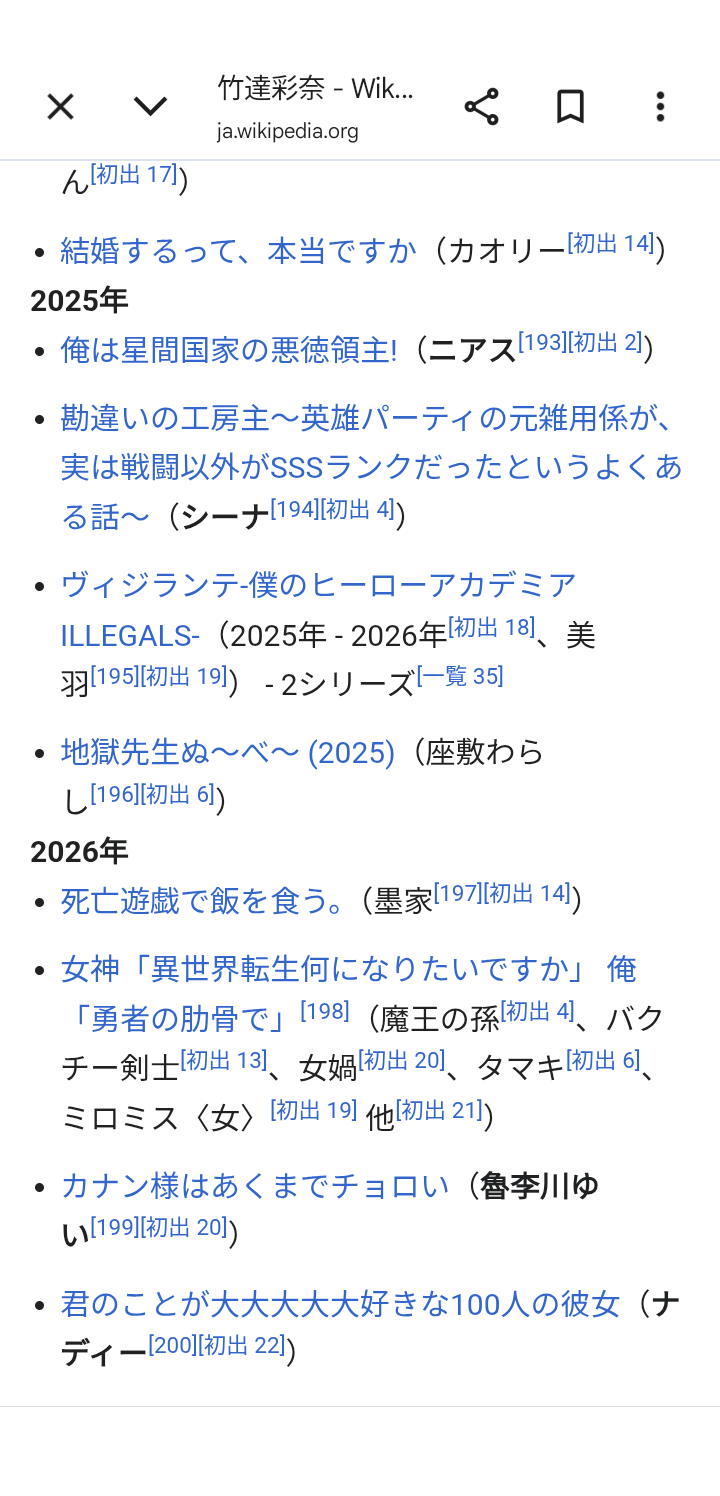Jump to citation [200] after ナディー
This screenshot has width=720, height=1496.
[x=173, y=1345]
